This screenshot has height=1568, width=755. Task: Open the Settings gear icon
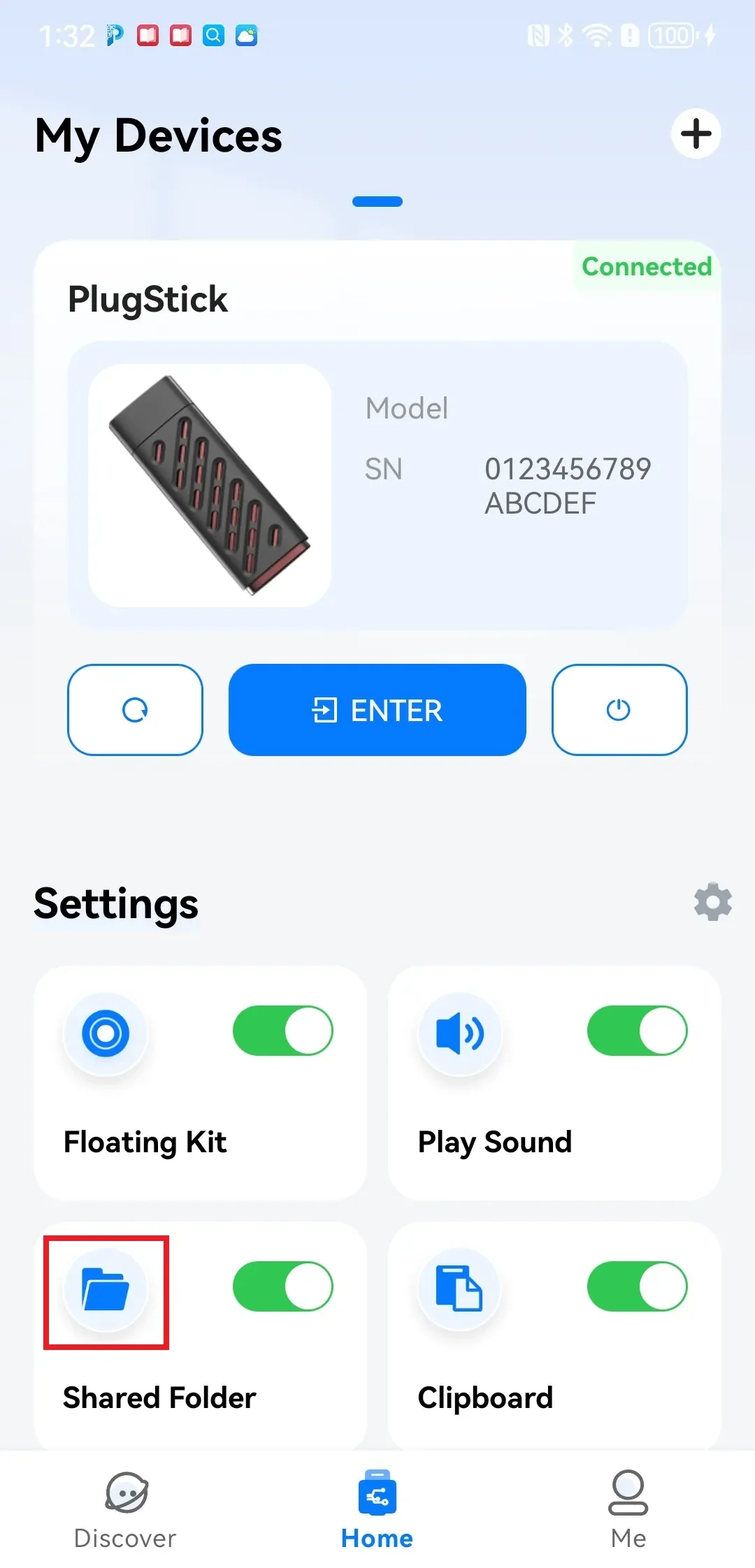coord(712,902)
